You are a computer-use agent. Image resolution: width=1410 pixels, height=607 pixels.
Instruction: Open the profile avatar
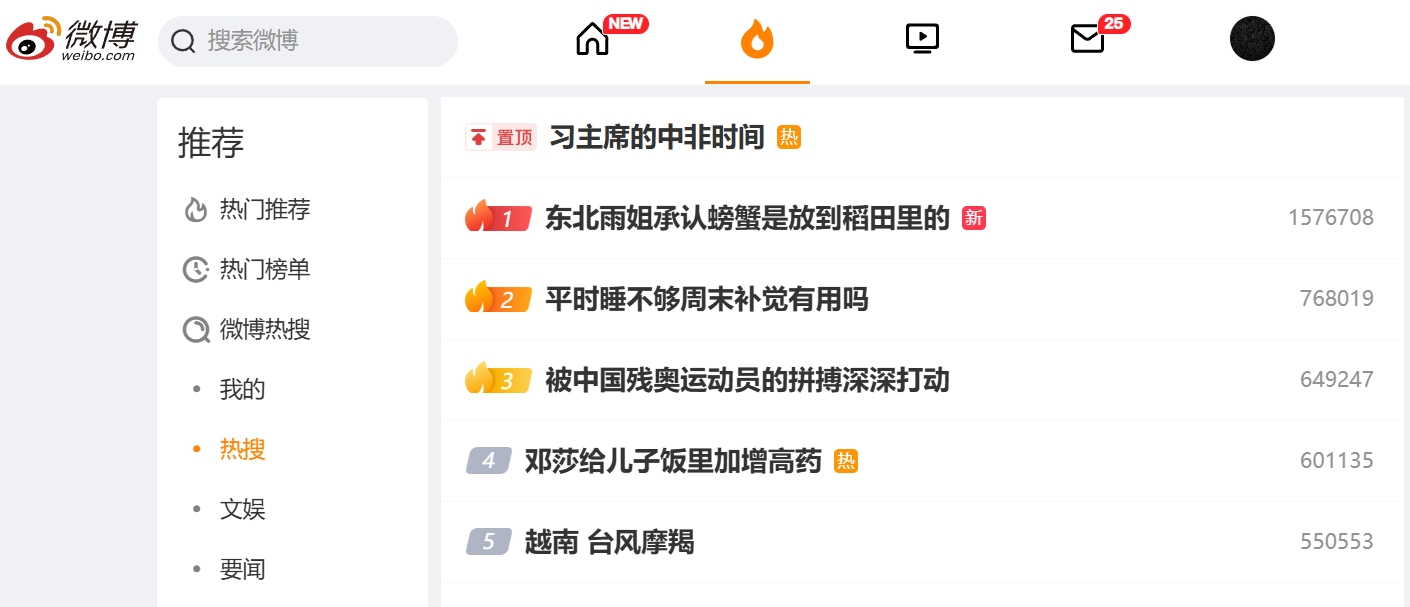point(1252,39)
